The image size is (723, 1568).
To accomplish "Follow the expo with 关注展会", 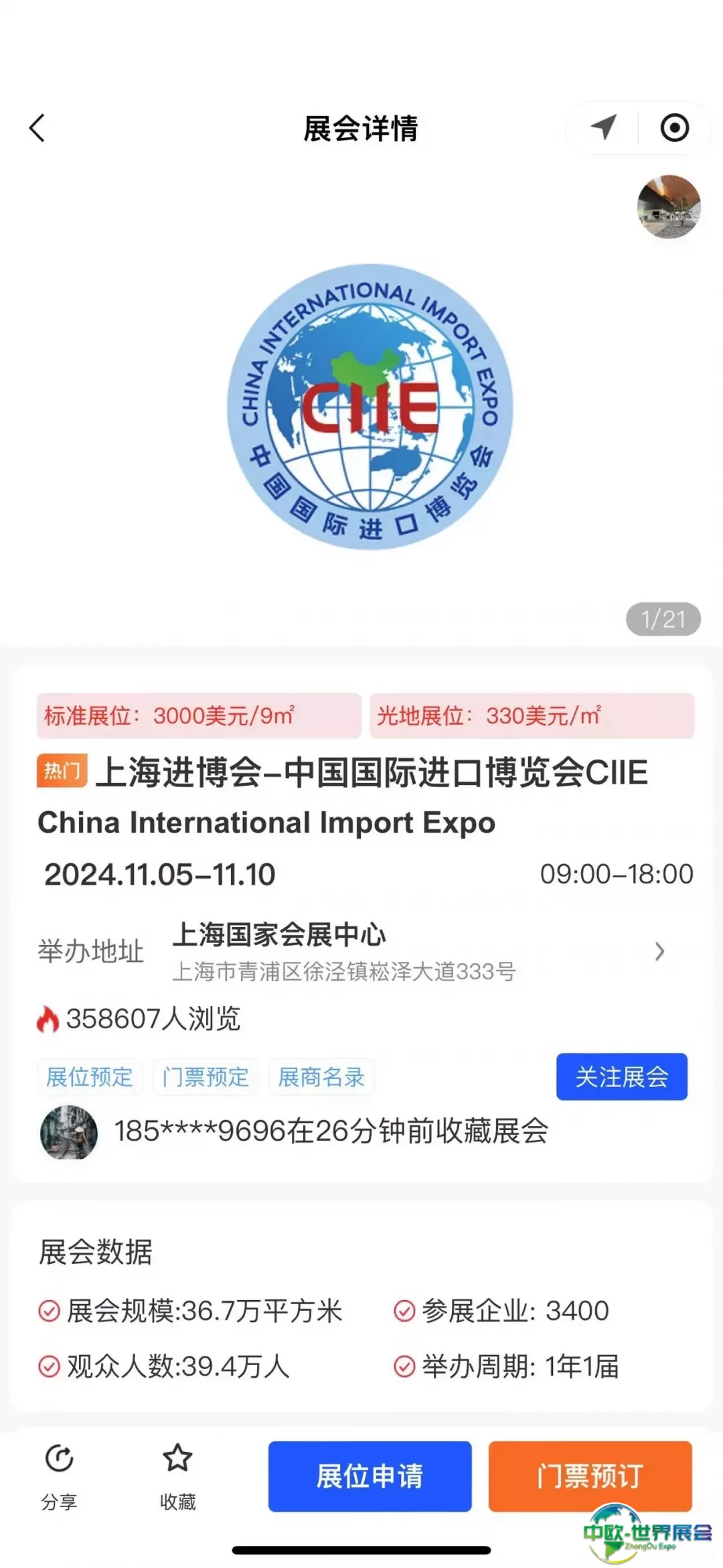I will click(x=621, y=1076).
